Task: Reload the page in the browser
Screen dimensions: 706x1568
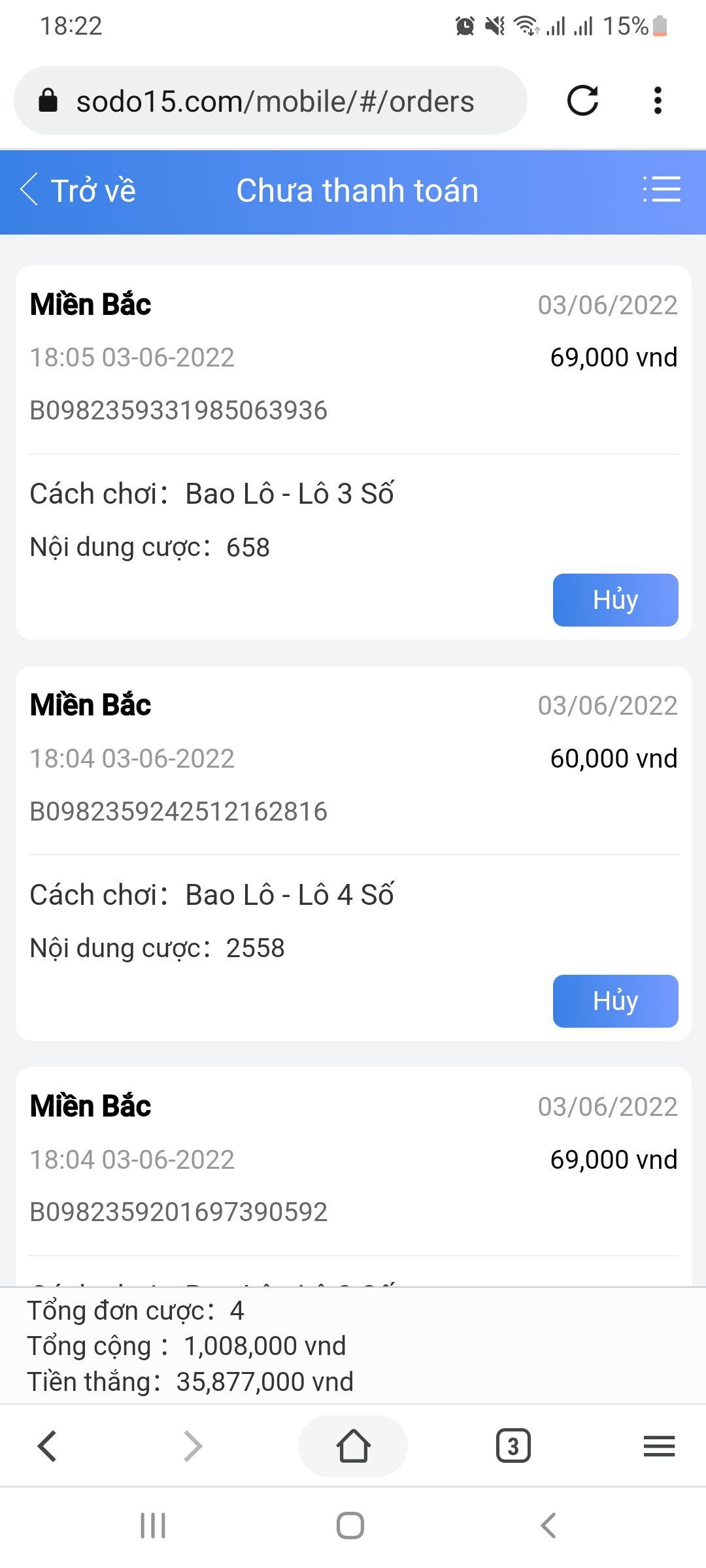Action: click(582, 101)
